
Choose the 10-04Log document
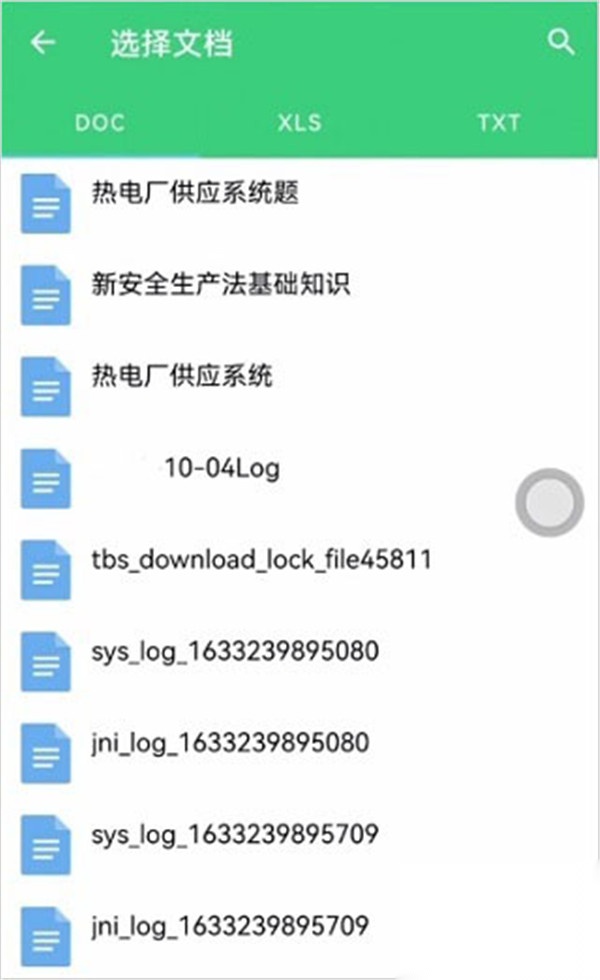click(x=222, y=467)
